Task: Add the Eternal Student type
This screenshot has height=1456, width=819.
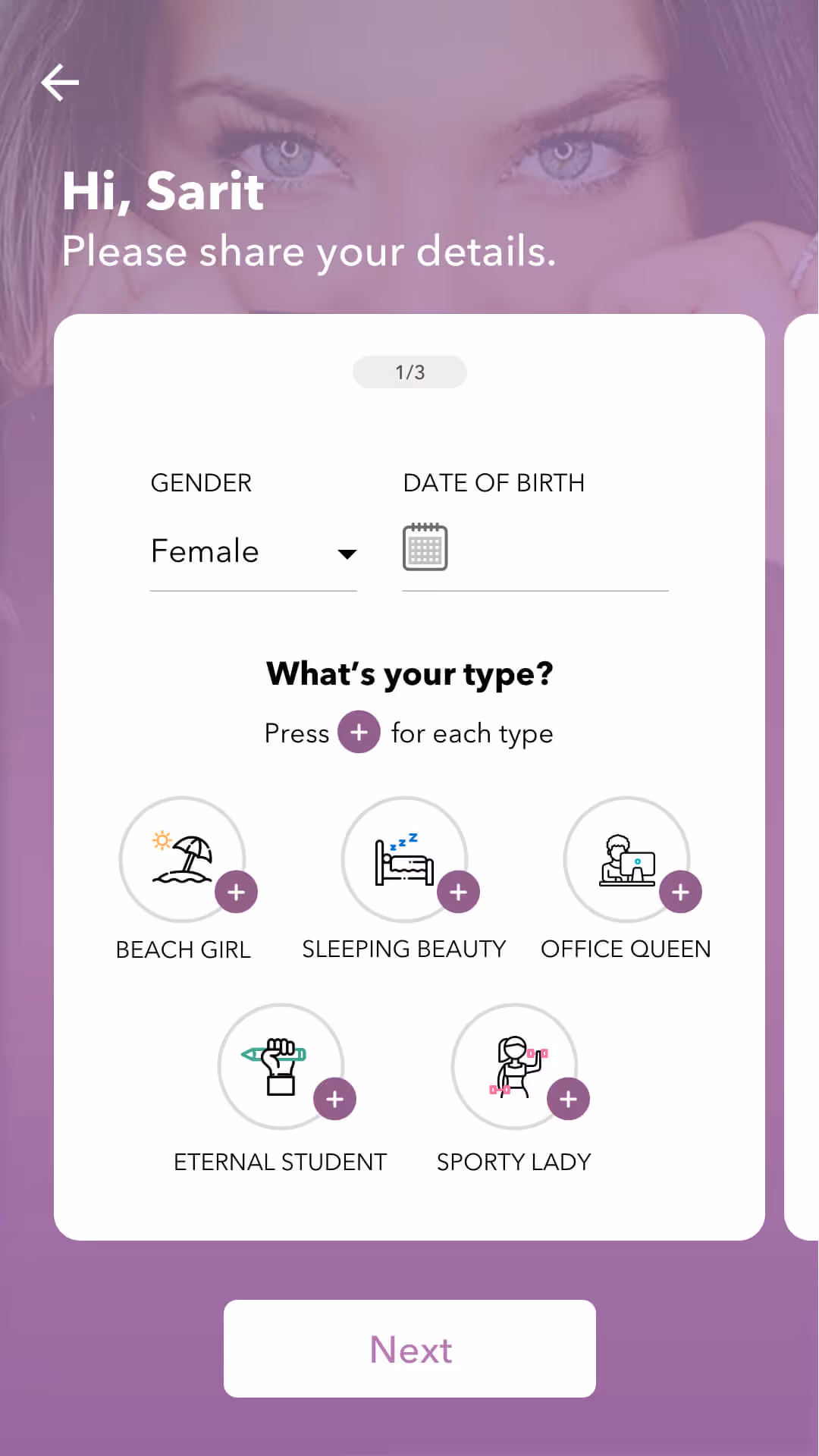Action: (x=334, y=1099)
